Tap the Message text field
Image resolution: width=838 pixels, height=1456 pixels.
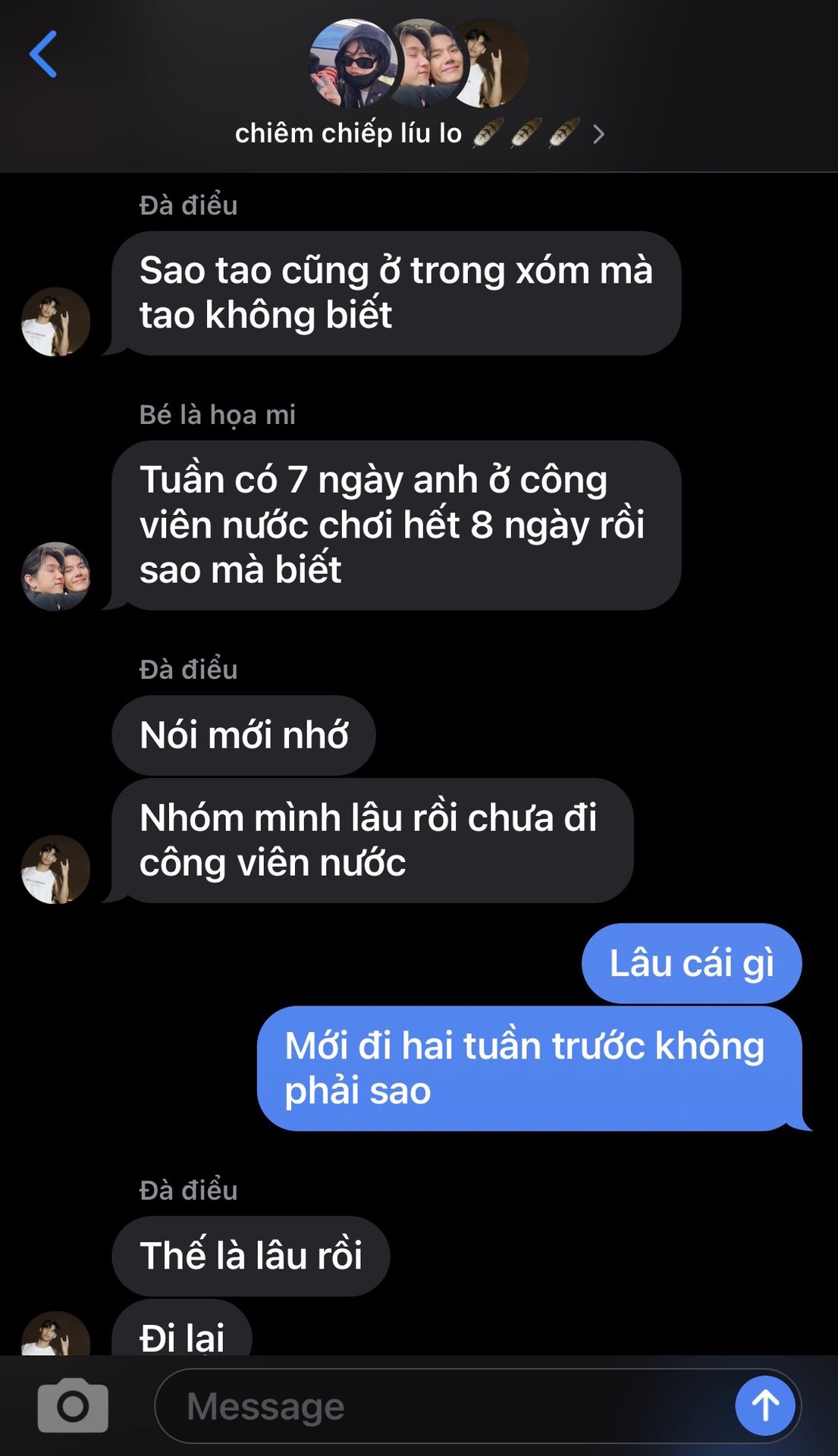tap(440, 1406)
